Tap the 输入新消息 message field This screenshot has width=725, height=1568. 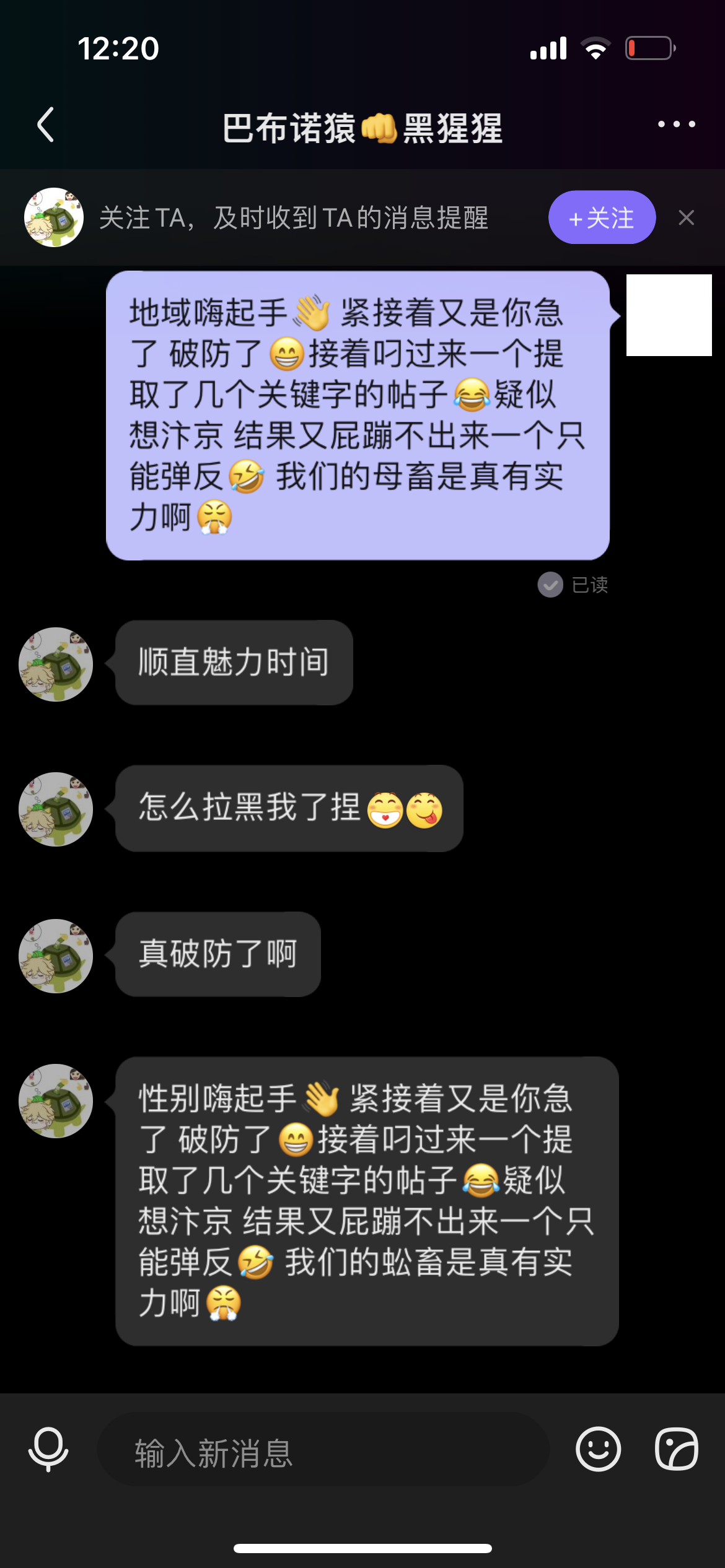(x=322, y=1450)
